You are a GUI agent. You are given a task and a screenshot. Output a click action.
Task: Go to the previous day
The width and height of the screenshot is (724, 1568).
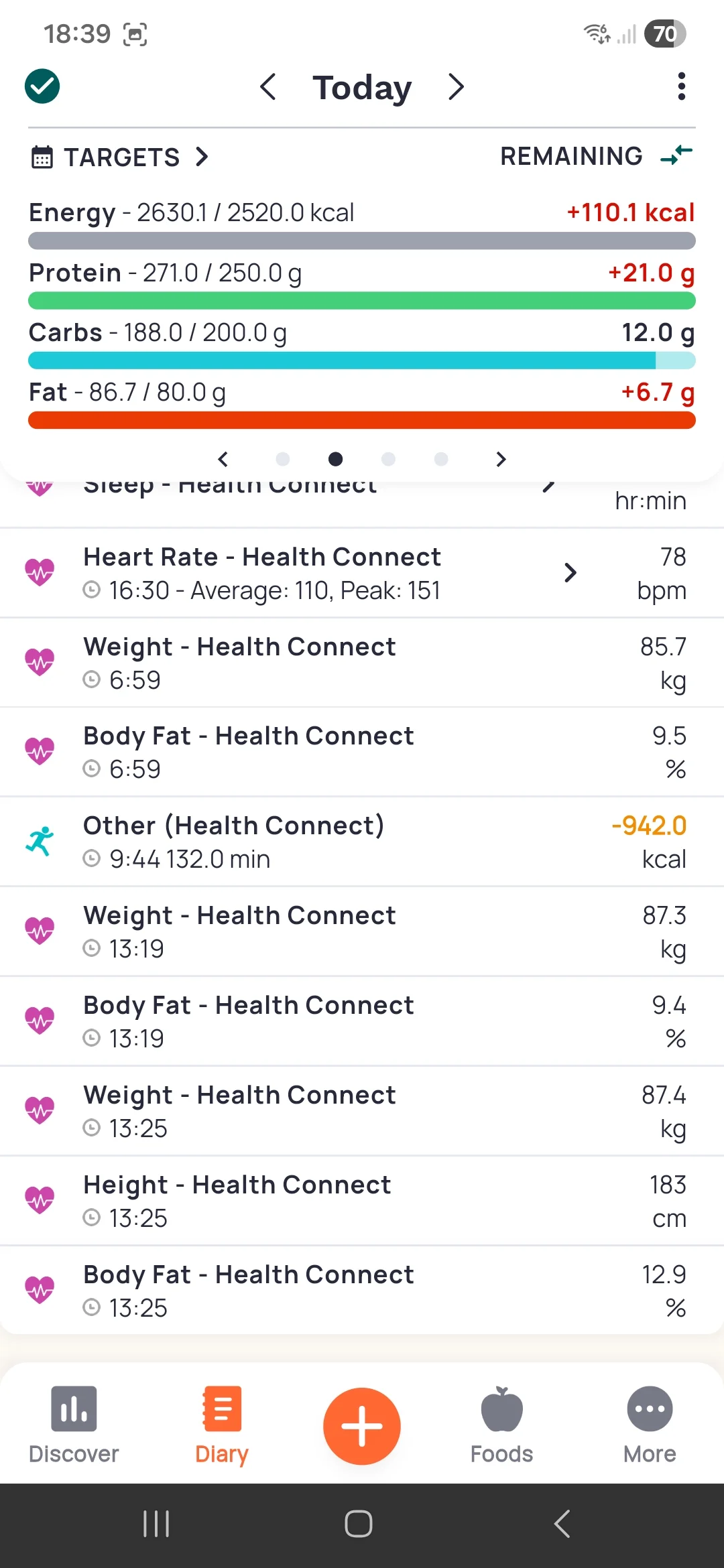click(268, 87)
